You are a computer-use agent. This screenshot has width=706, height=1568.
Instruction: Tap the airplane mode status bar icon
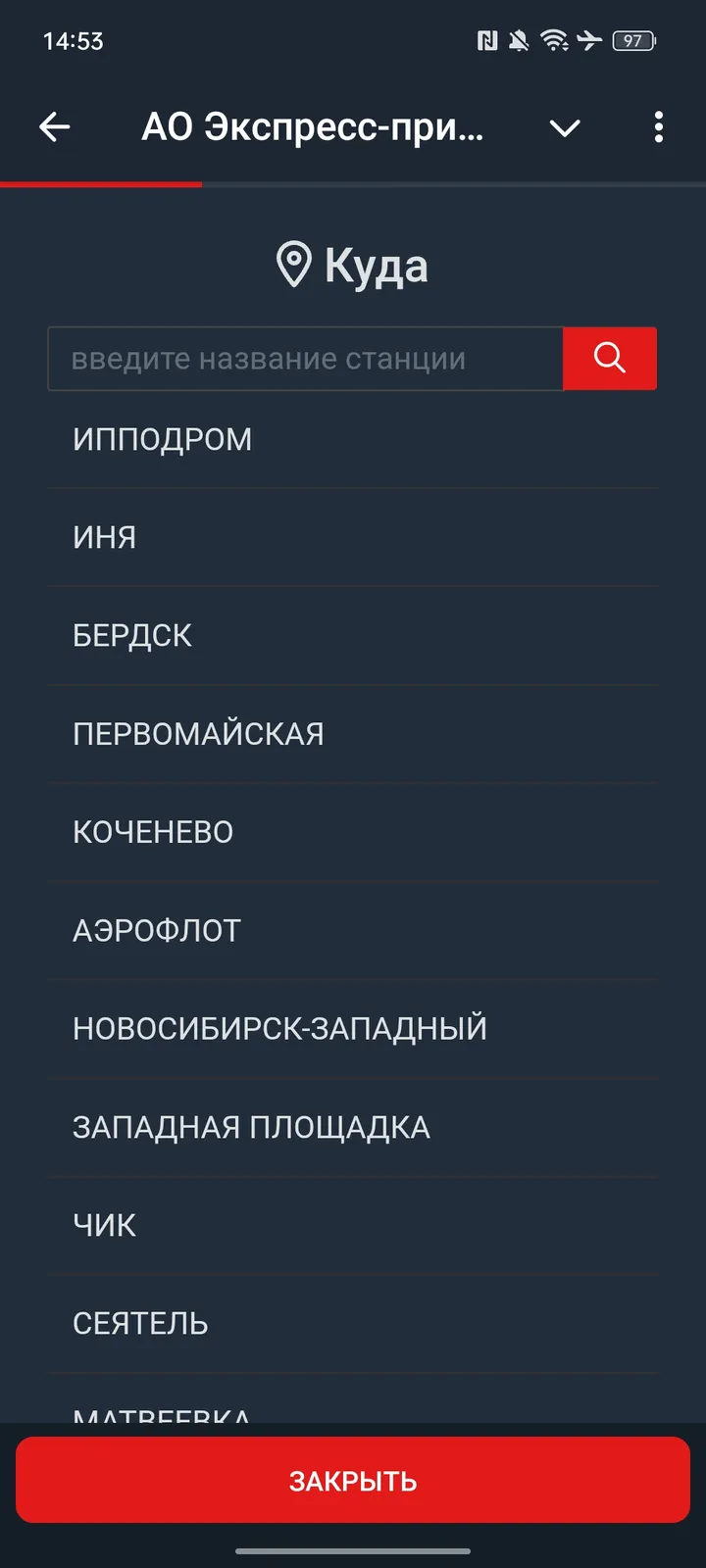pyautogui.click(x=590, y=41)
